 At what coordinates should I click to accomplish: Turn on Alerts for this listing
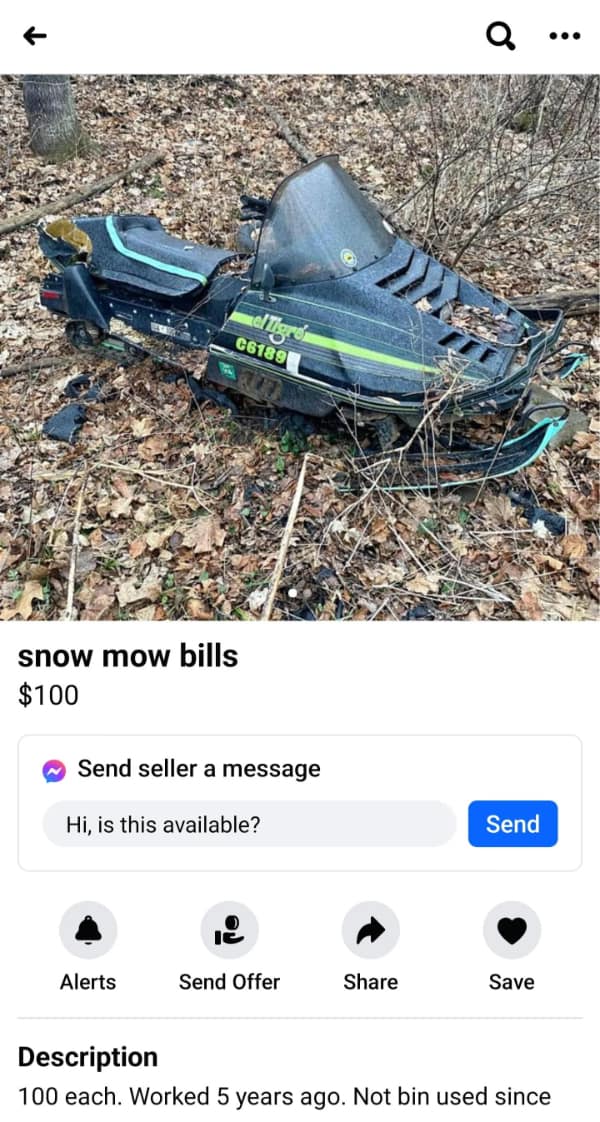point(88,930)
